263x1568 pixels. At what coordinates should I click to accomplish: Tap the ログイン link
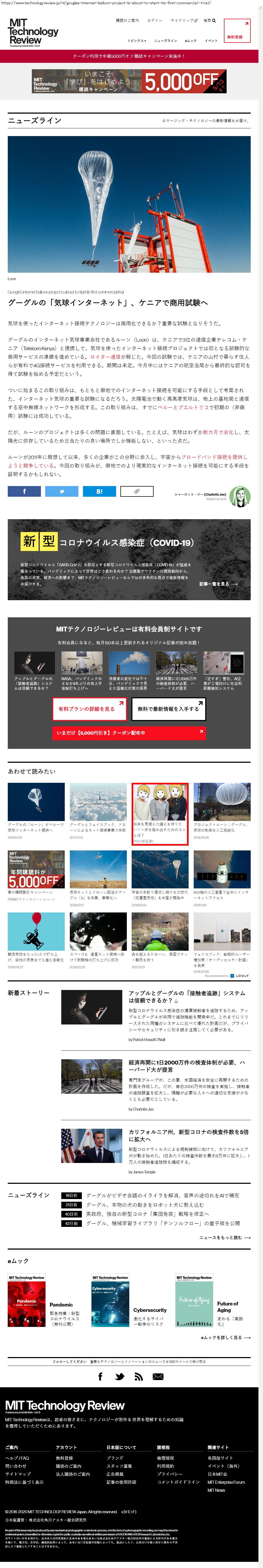[x=155, y=21]
